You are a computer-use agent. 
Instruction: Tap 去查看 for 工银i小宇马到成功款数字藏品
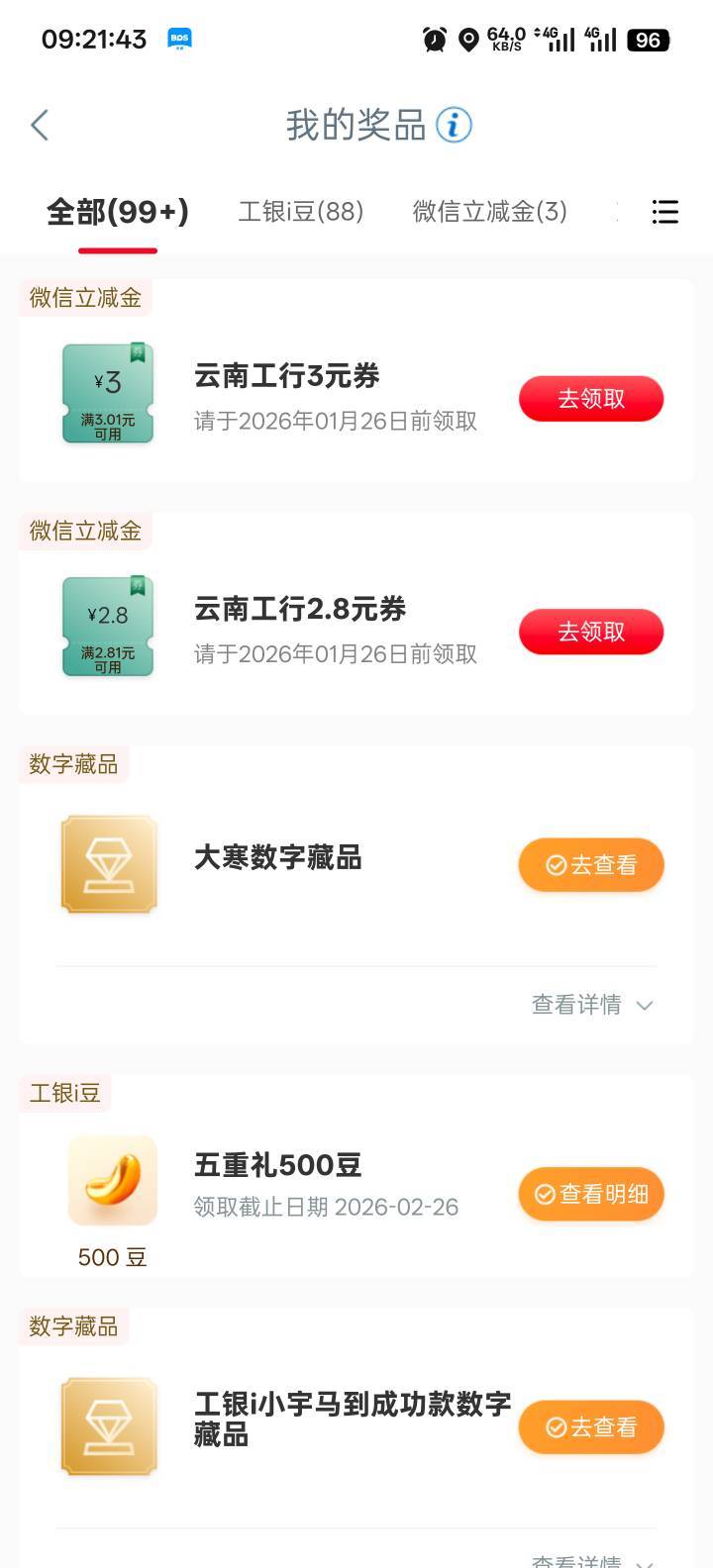(x=591, y=1427)
